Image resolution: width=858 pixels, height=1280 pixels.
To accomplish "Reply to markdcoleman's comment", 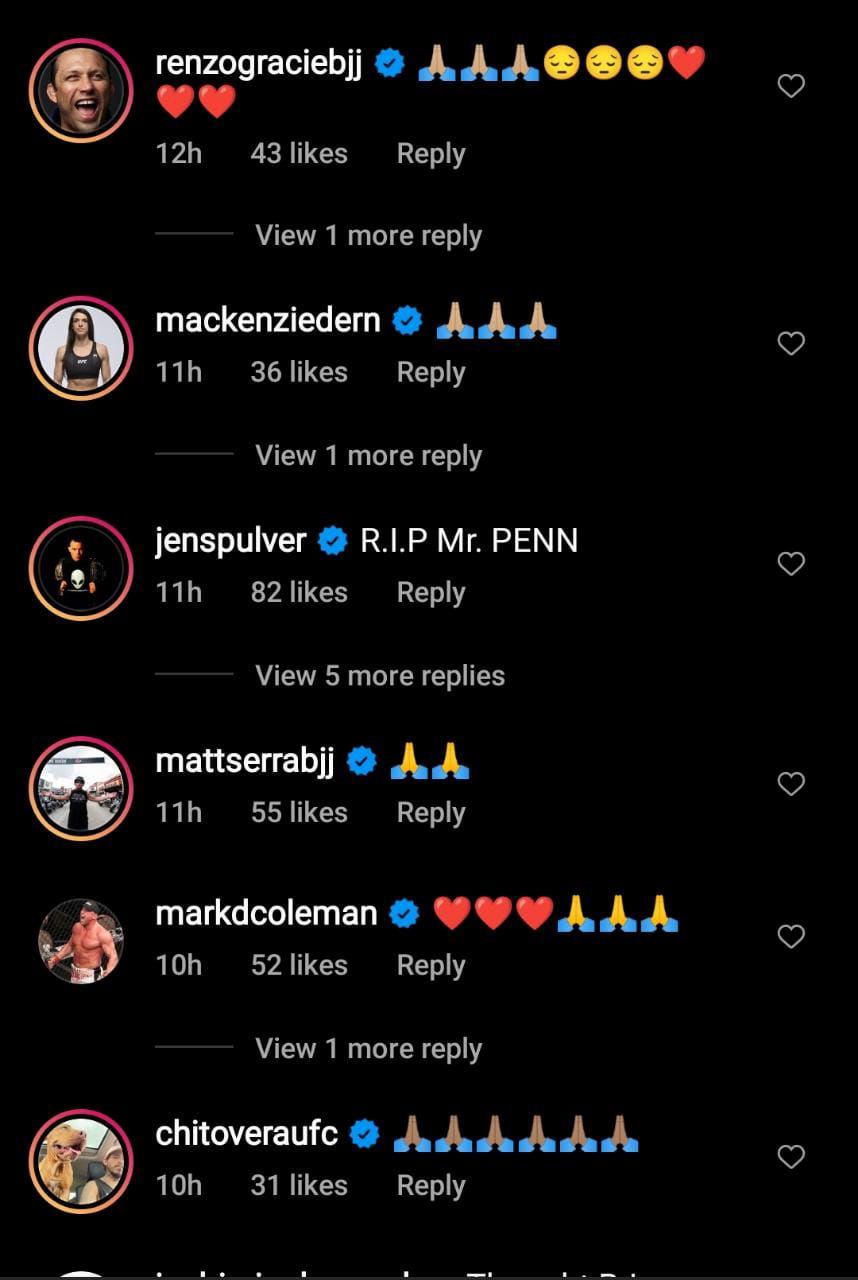I will [x=430, y=965].
